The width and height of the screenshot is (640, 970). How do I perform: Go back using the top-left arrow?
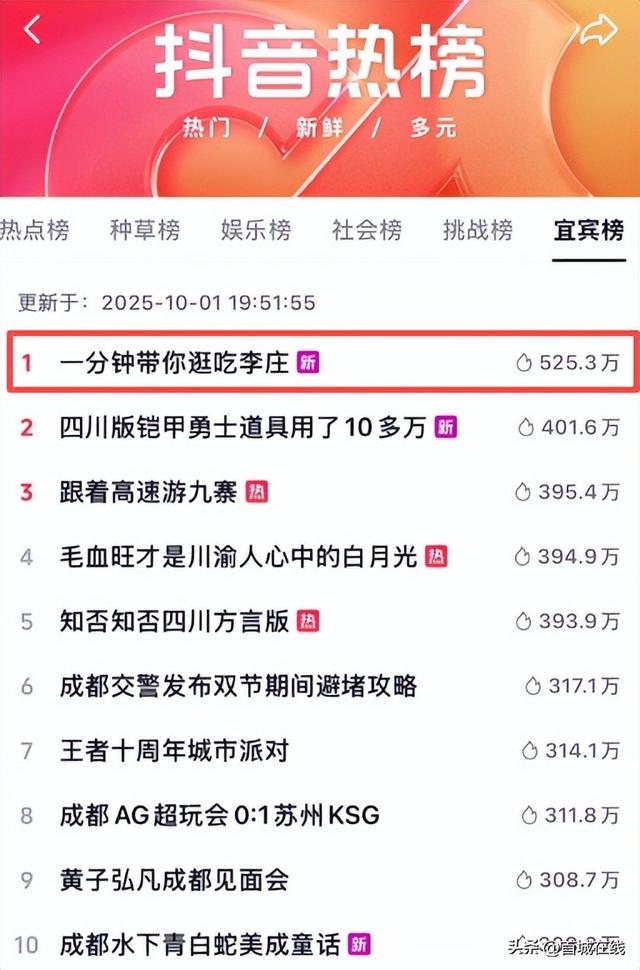pyautogui.click(x=32, y=31)
